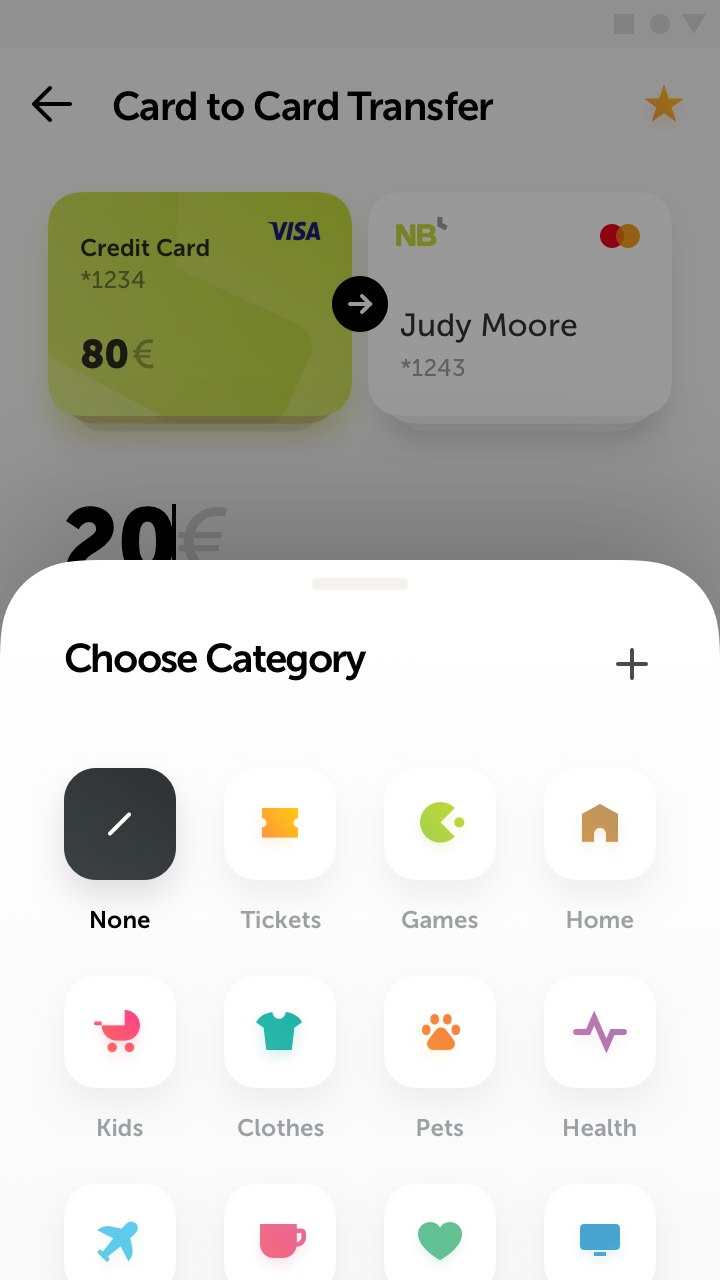Select the Clothes category
Image resolution: width=720 pixels, height=1280 pixels.
[280, 1032]
